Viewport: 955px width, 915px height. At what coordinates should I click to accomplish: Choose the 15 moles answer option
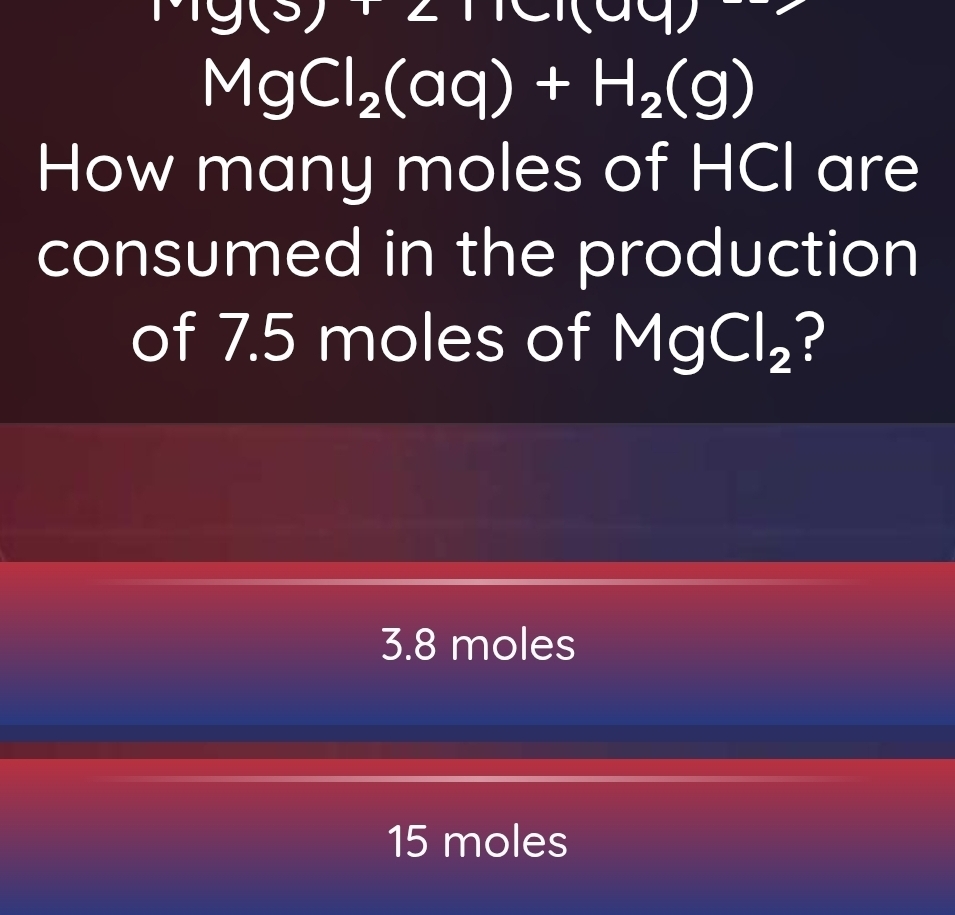tap(478, 840)
